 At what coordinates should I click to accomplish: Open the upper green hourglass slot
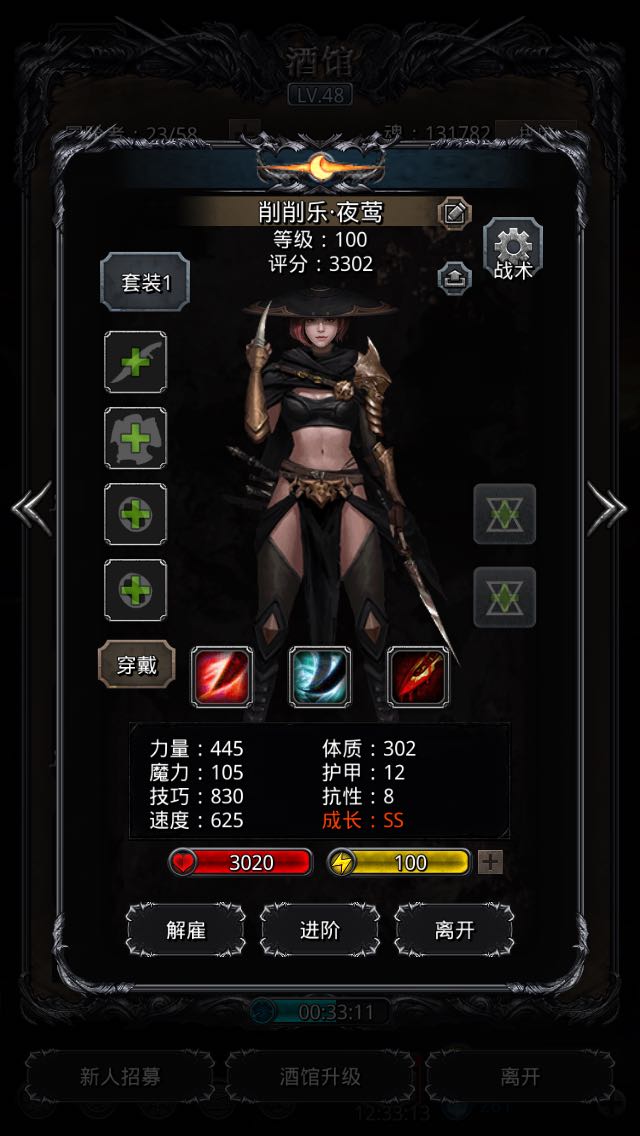(x=504, y=514)
